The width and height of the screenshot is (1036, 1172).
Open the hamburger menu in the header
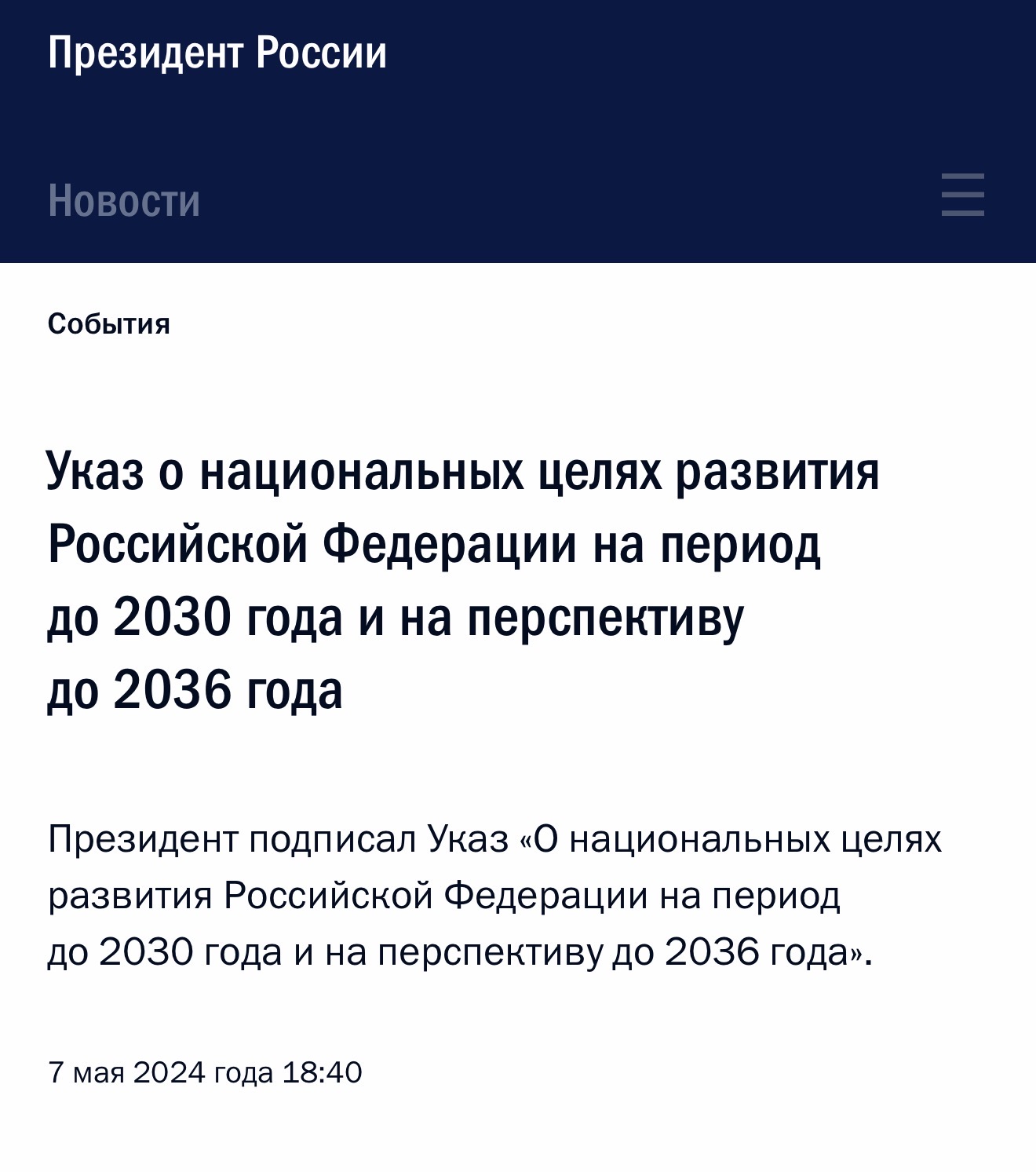pyautogui.click(x=963, y=195)
